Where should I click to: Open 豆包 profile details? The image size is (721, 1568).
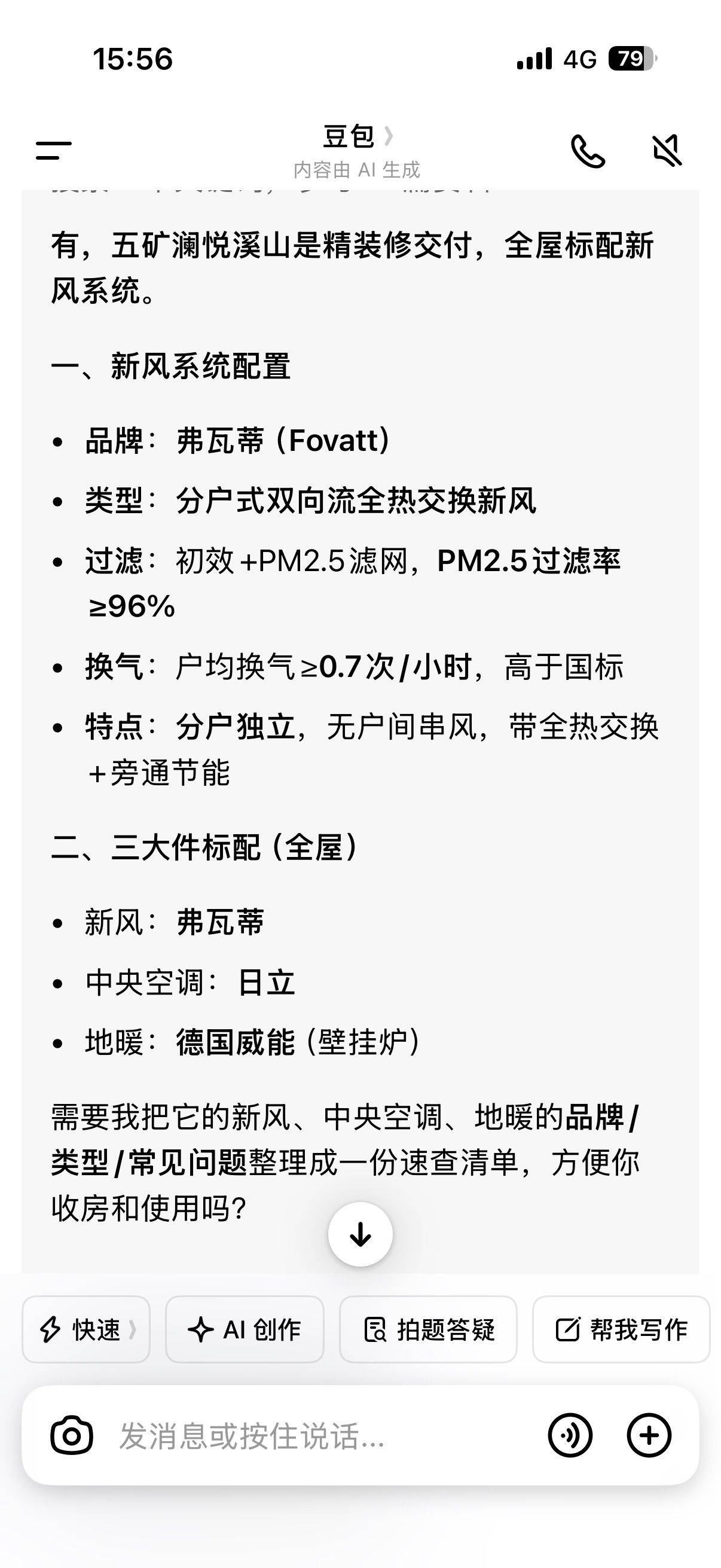tap(356, 137)
